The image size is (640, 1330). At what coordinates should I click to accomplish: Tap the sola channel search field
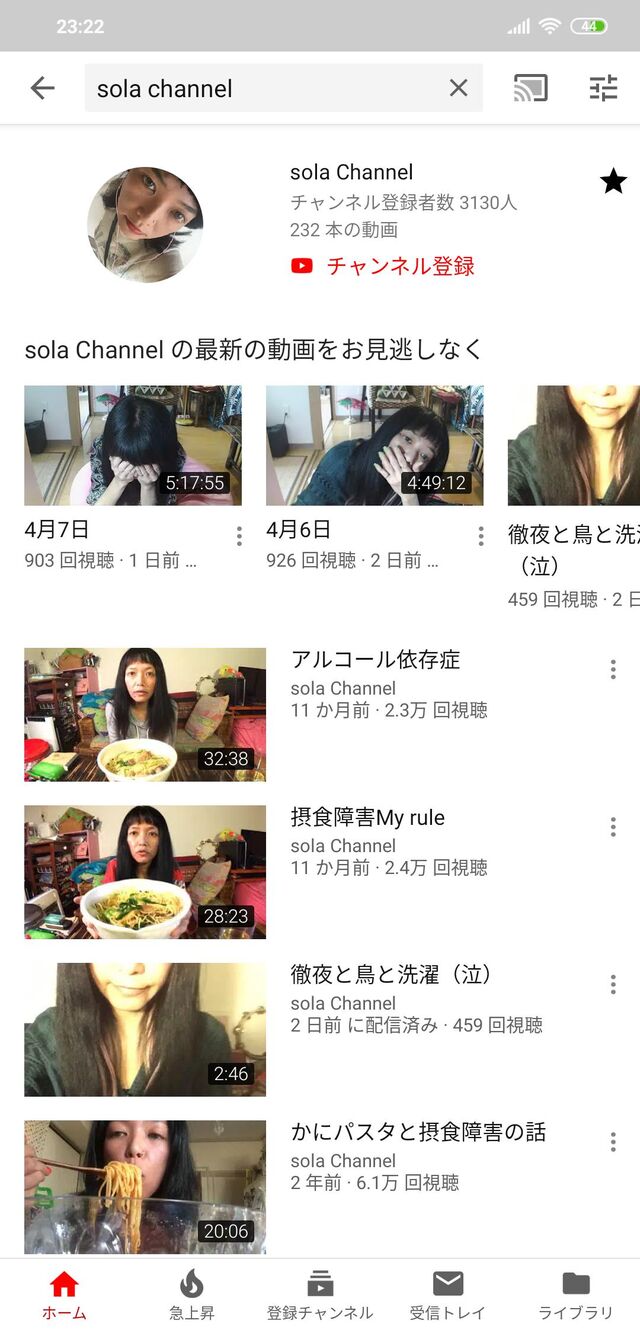pos(260,88)
